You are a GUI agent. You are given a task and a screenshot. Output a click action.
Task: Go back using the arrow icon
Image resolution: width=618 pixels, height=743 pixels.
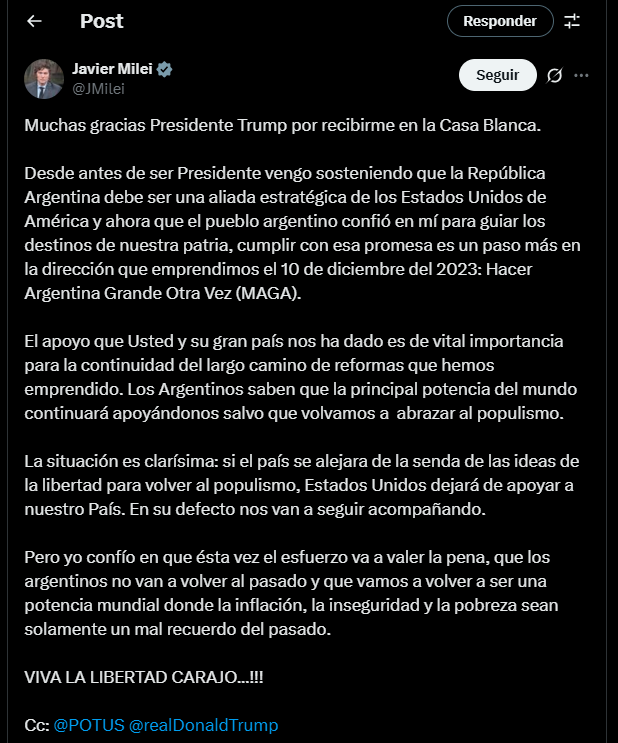35,21
